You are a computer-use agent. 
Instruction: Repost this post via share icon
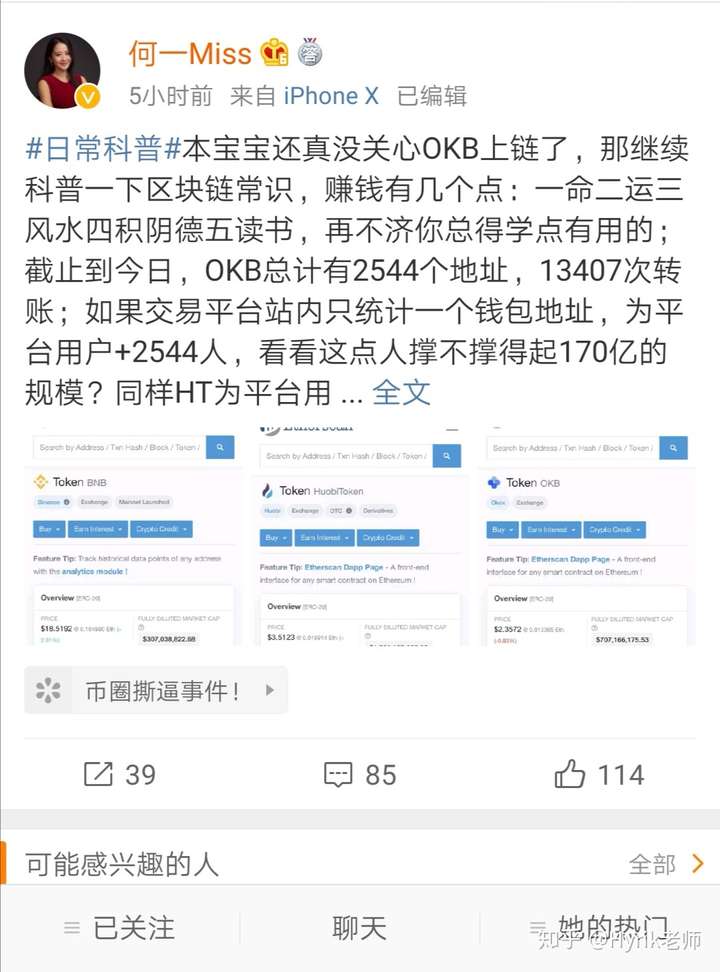point(119,774)
